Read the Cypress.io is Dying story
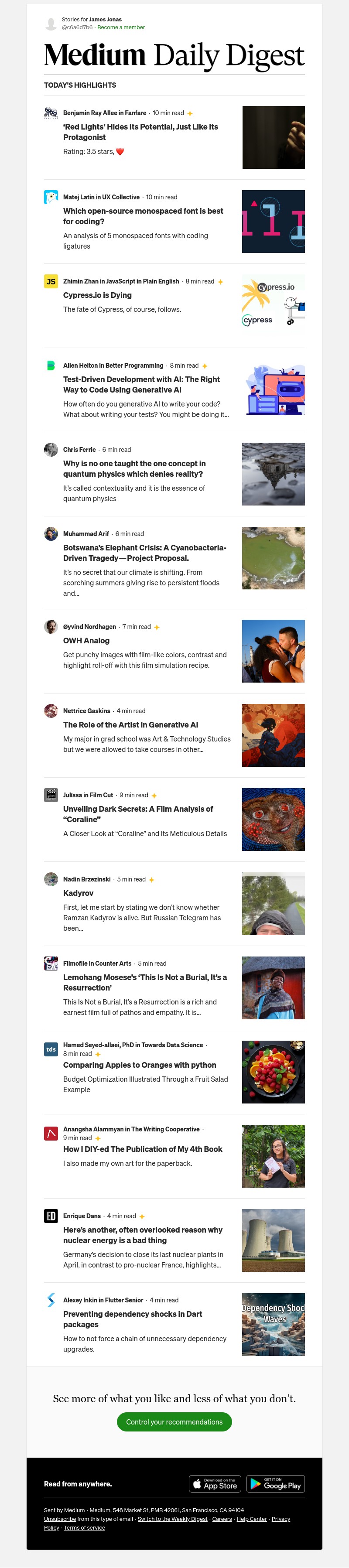This screenshot has height=1568, width=349. pyautogui.click(x=97, y=295)
